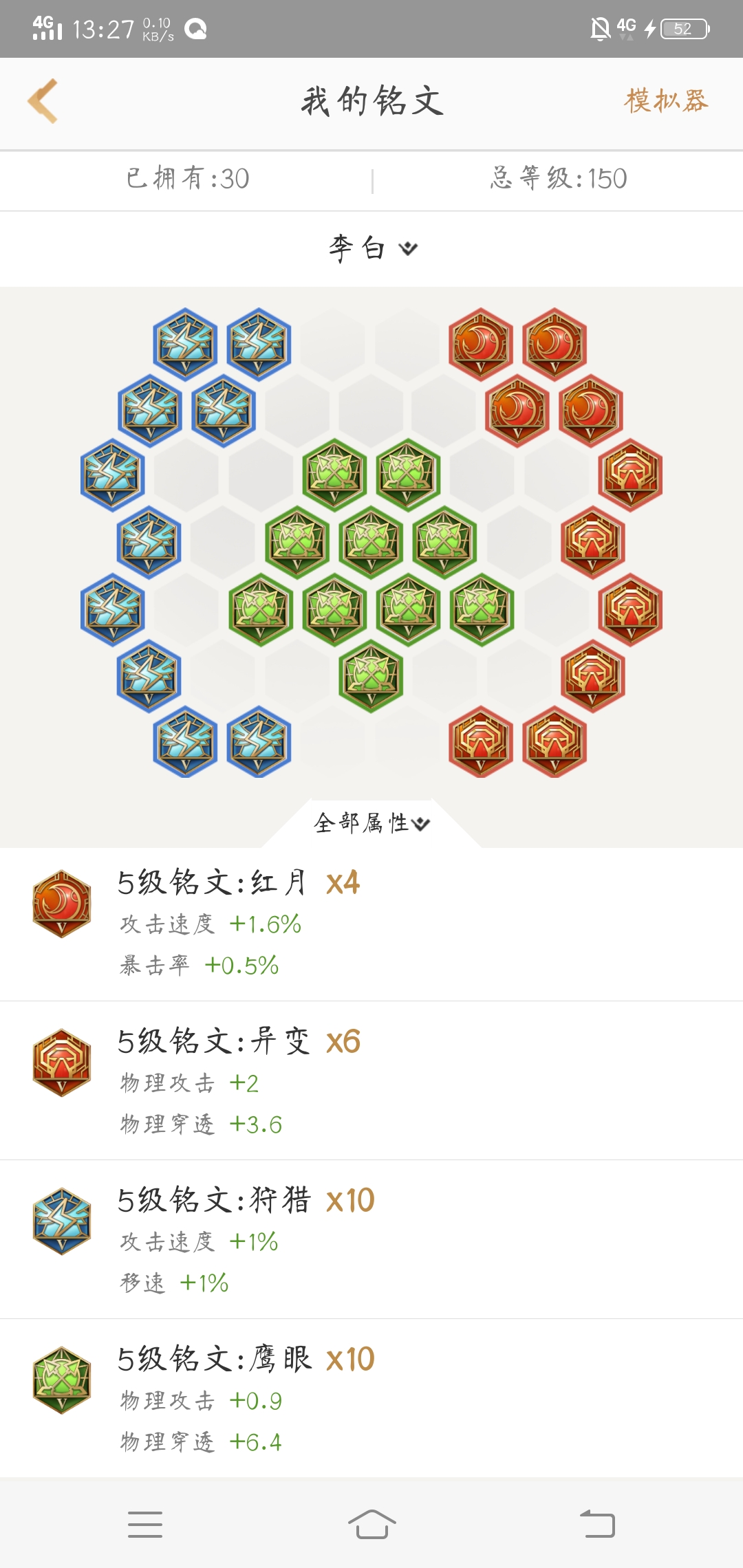Expand the 全部属性 attributes dropdown

click(371, 823)
